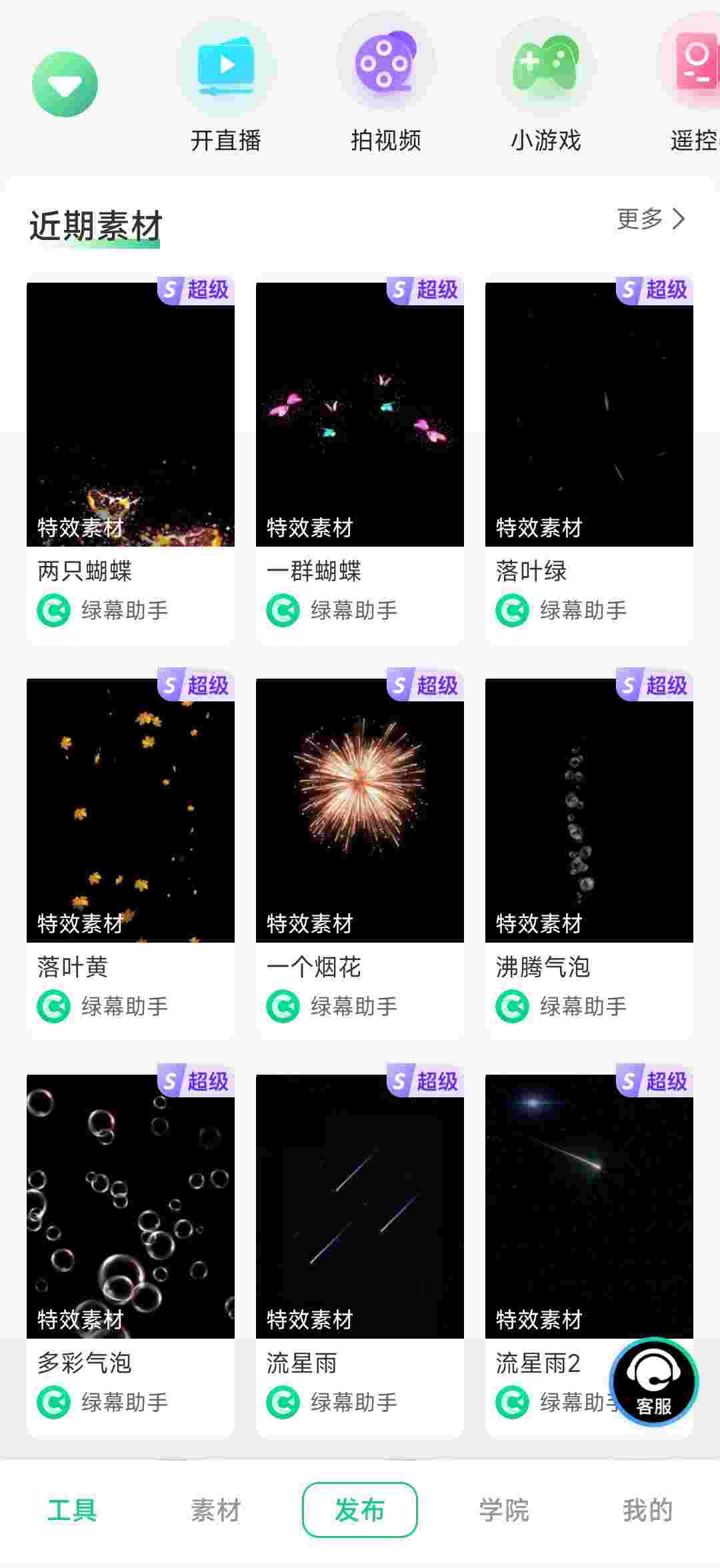Switch to the 学院 tab

[x=504, y=1510]
